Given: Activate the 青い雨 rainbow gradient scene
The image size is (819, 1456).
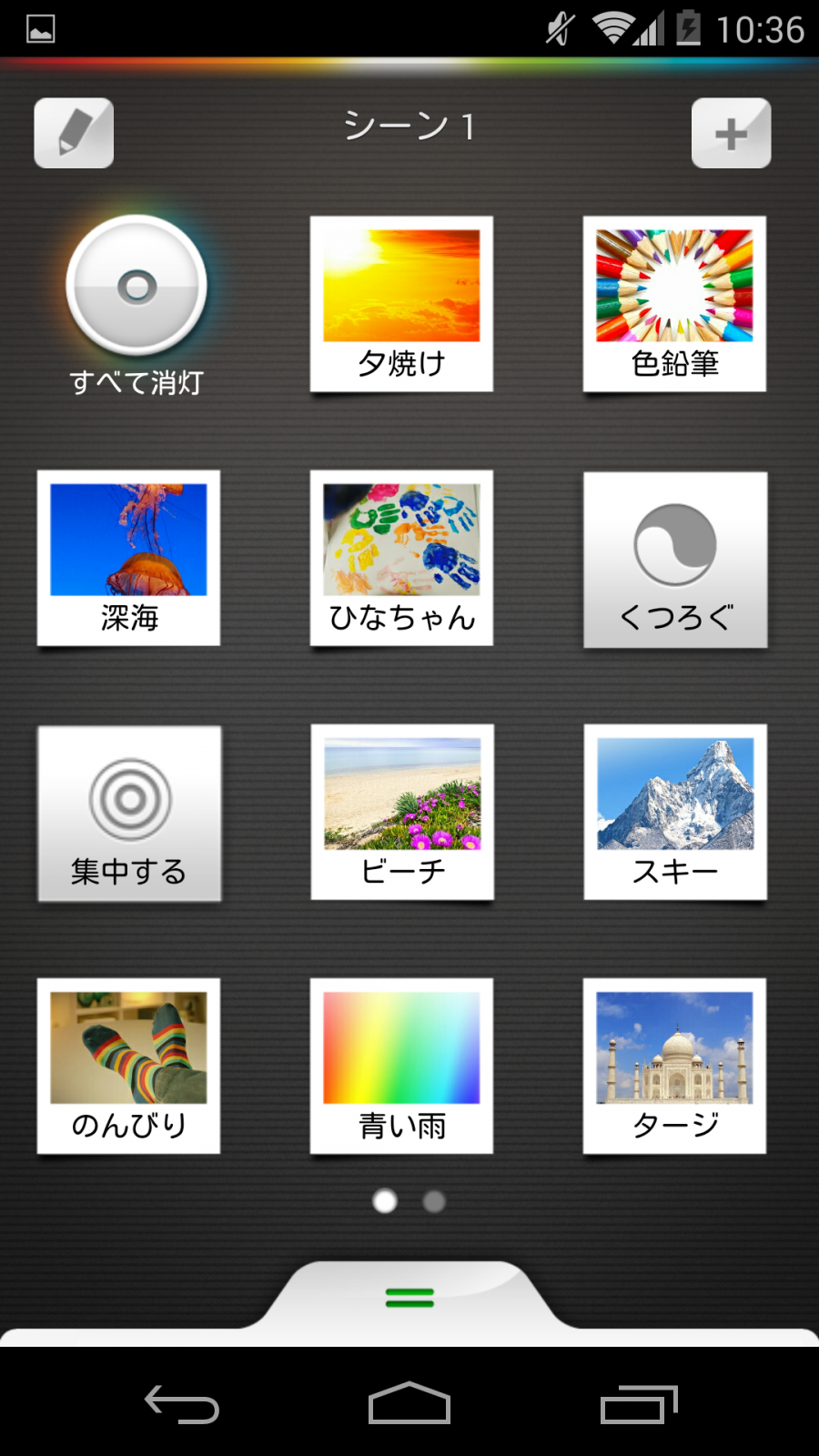Looking at the screenshot, I should click(x=401, y=1066).
